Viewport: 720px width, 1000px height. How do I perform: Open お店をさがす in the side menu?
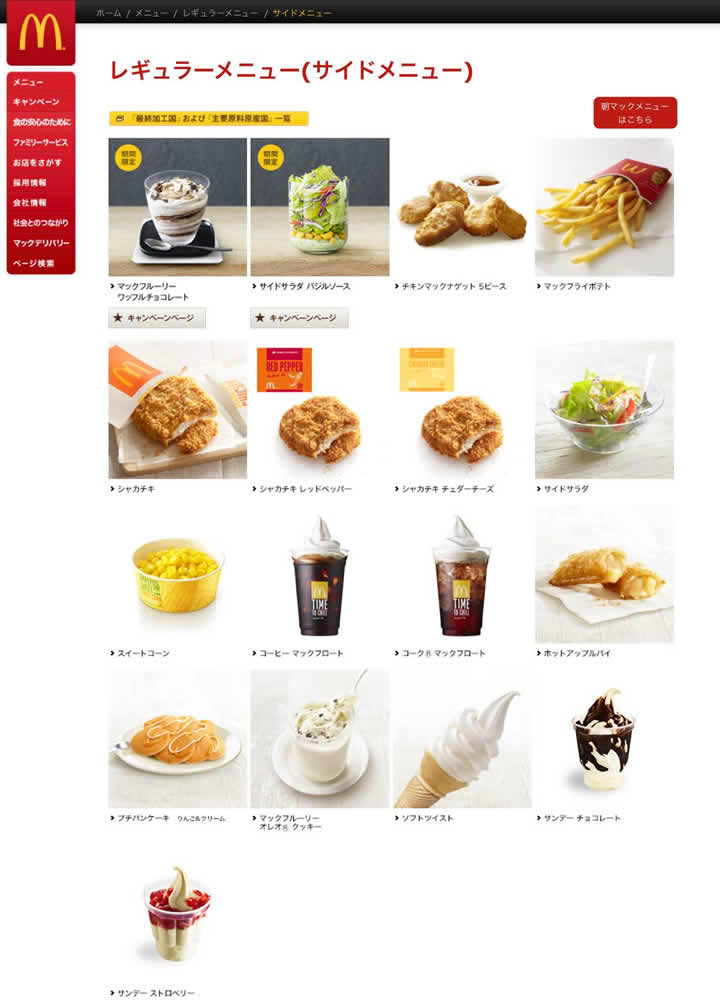tap(38, 162)
